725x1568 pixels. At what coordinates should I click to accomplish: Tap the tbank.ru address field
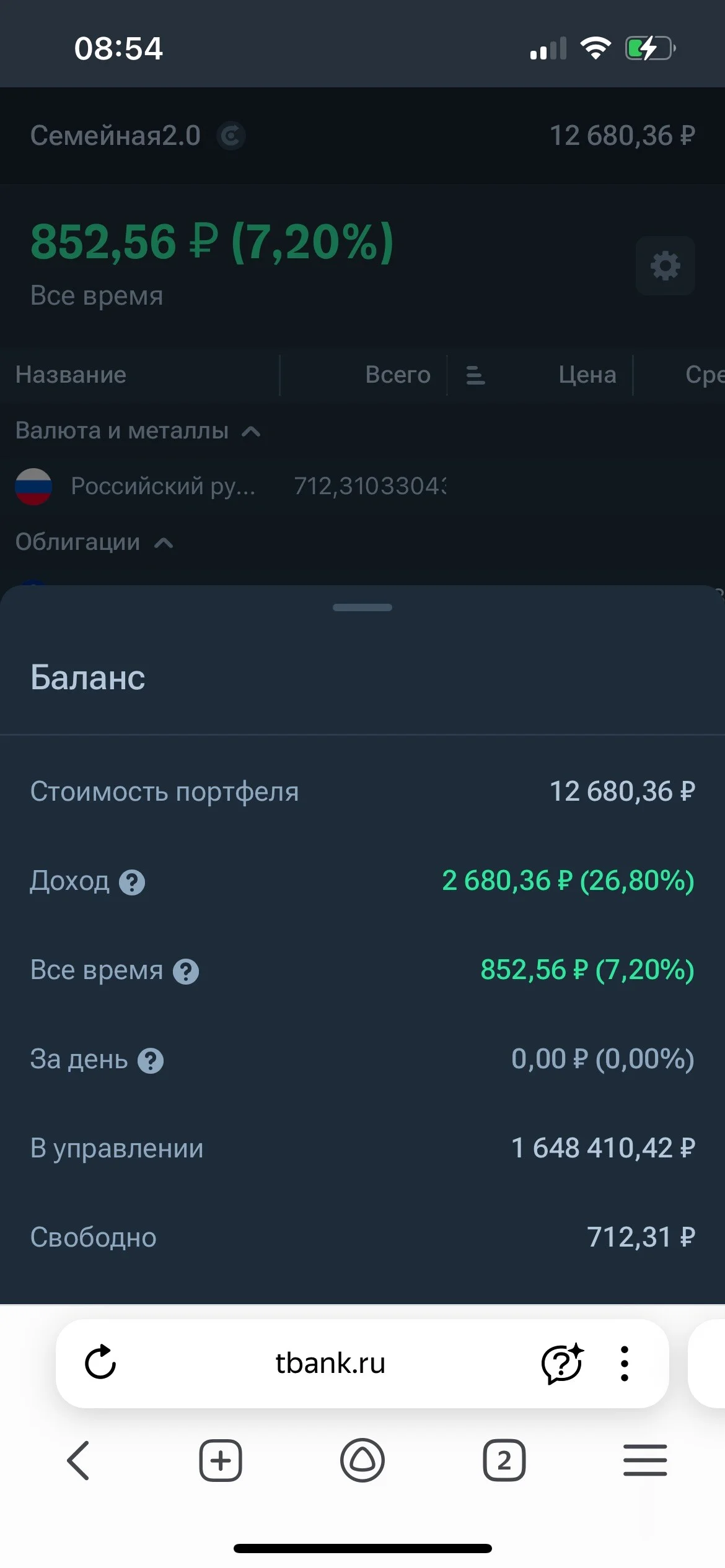click(x=330, y=1363)
